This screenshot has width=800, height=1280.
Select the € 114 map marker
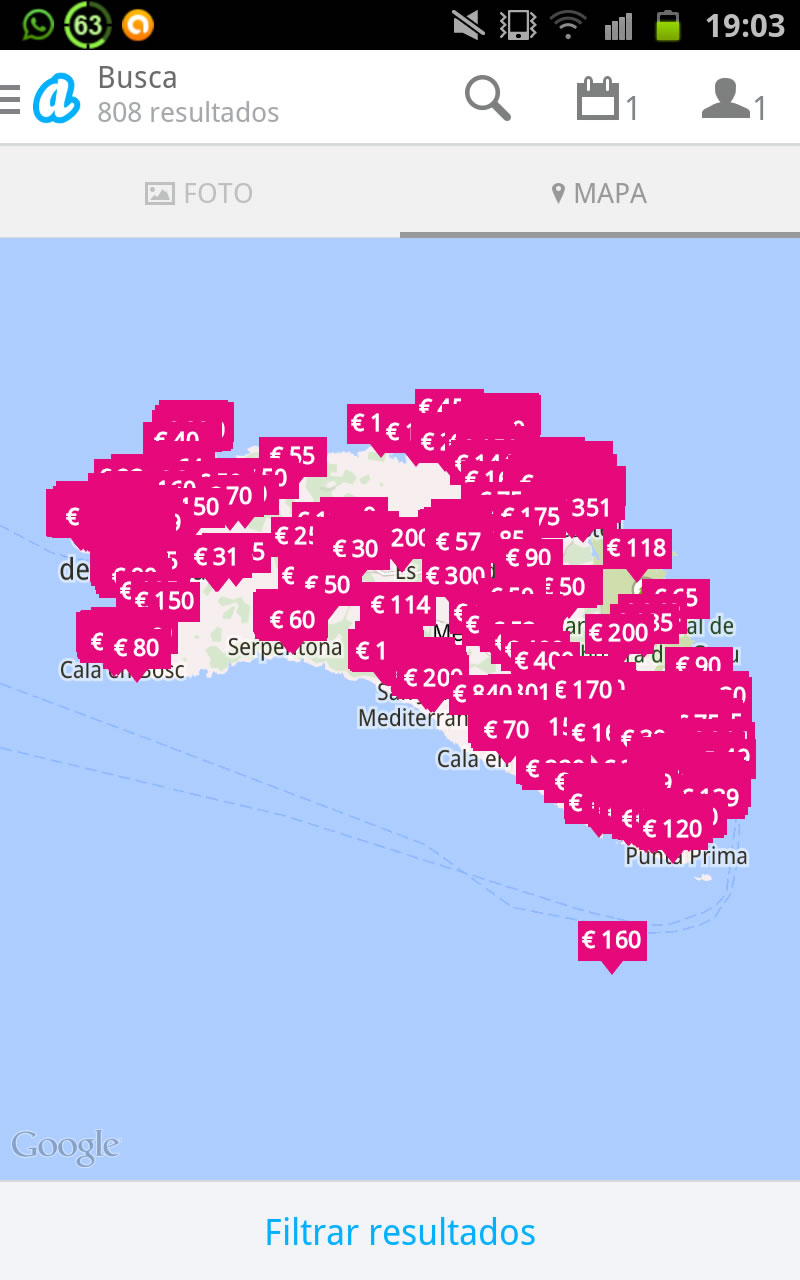(400, 605)
